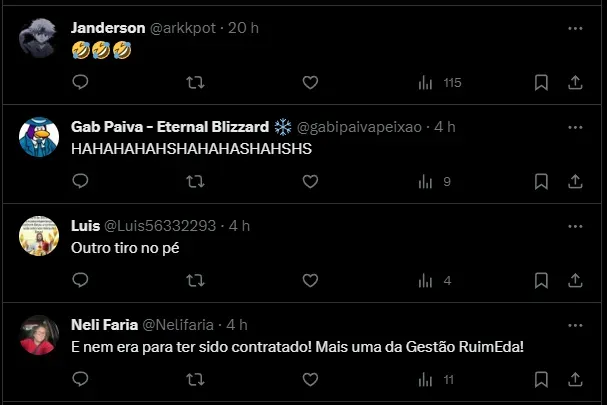Retweet Janderson's tweet
The height and width of the screenshot is (405, 607).
click(x=196, y=82)
